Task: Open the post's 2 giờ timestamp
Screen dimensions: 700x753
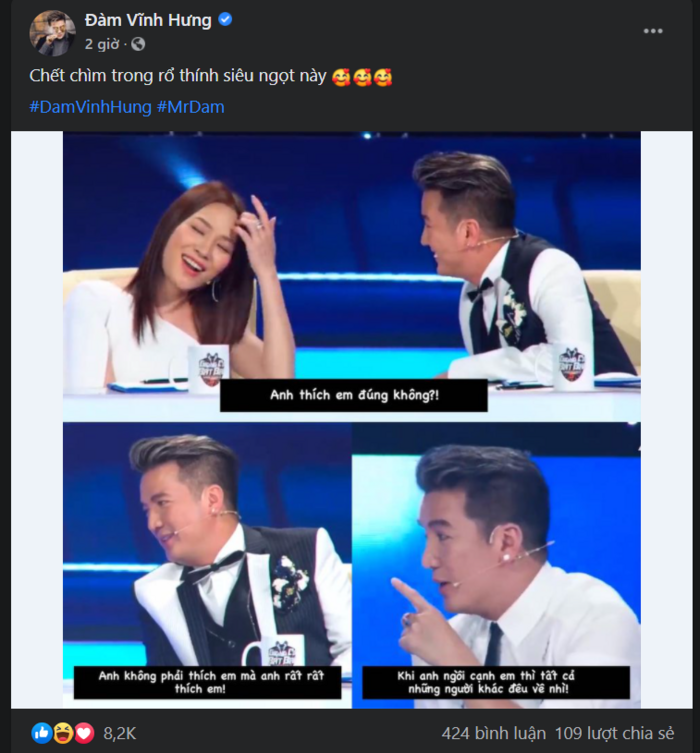Action: (102, 44)
